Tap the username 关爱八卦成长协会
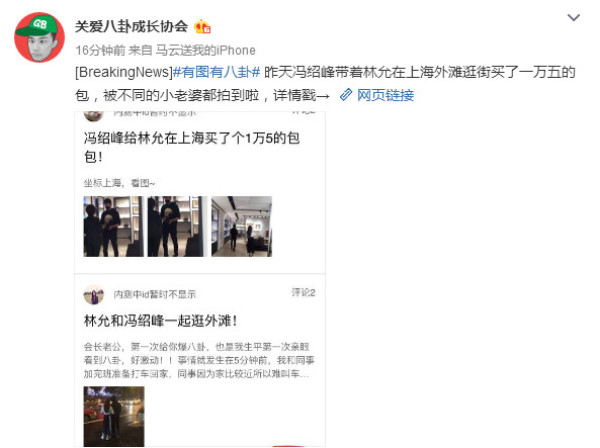Image resolution: width=600 pixels, height=448 pixels. point(131,26)
